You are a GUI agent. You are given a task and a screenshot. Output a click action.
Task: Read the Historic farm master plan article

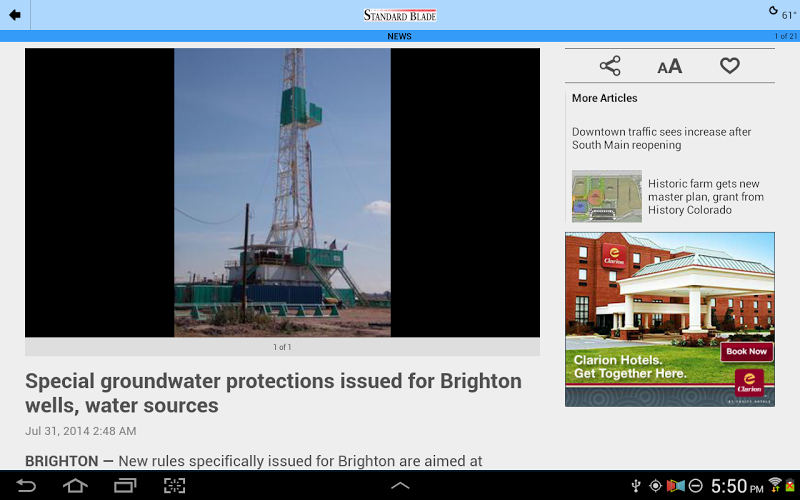[705, 197]
